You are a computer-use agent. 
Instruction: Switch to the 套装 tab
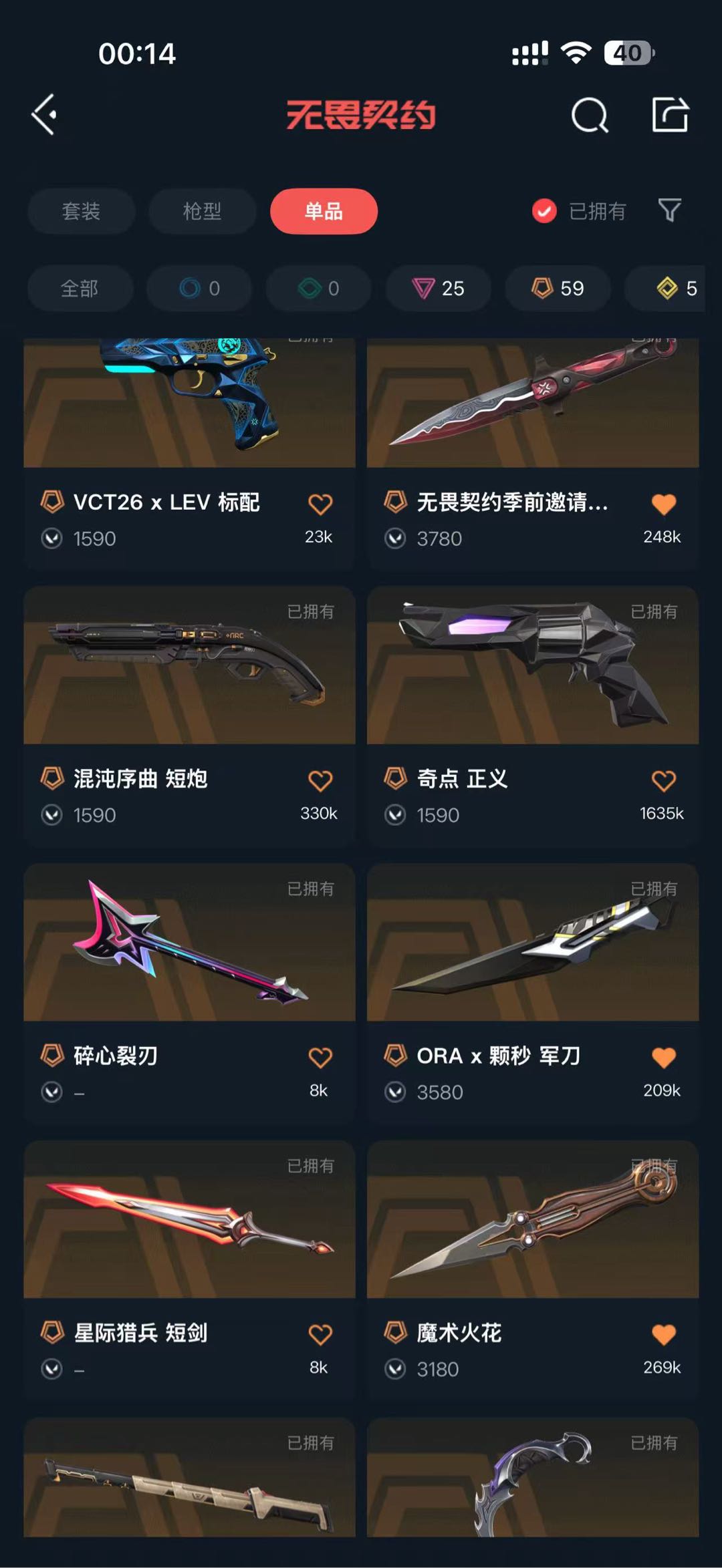[81, 211]
